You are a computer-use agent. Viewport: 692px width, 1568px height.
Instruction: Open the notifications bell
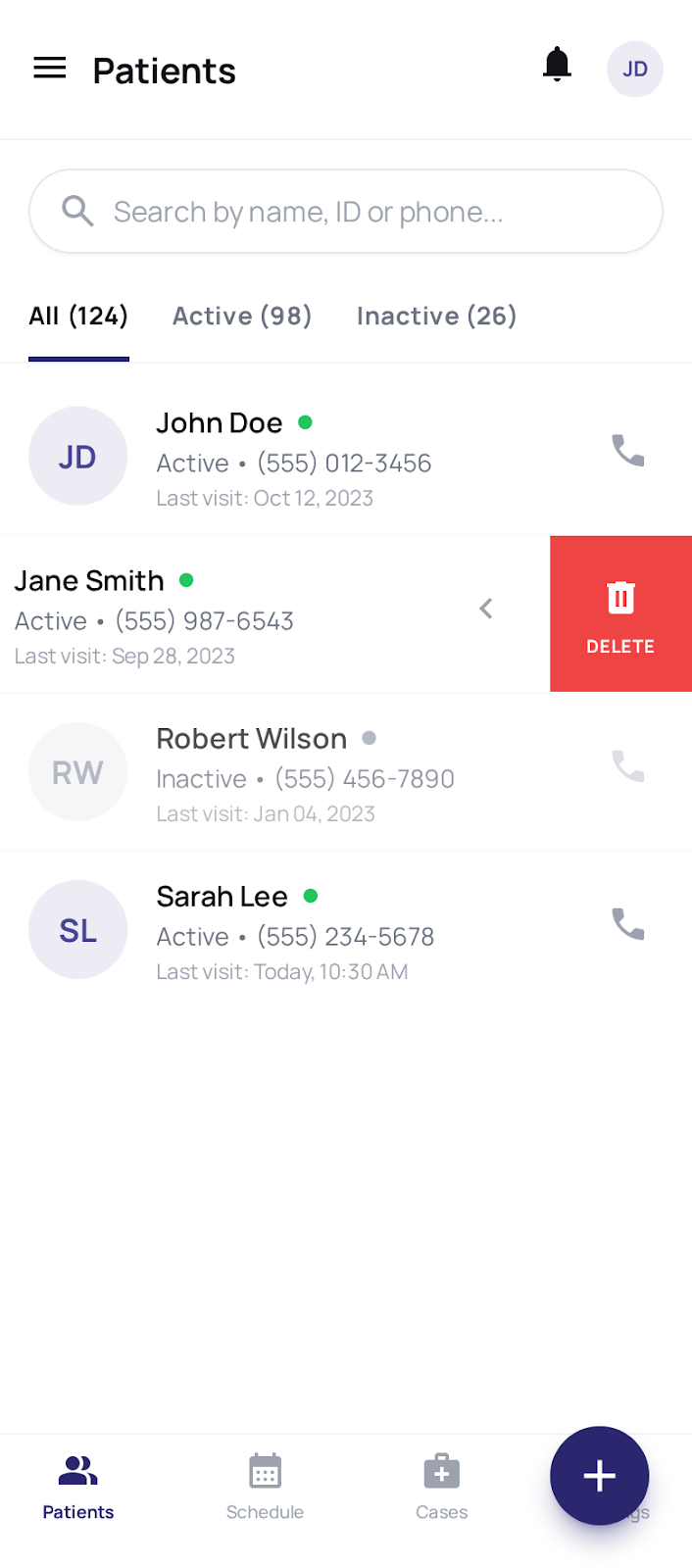[557, 66]
